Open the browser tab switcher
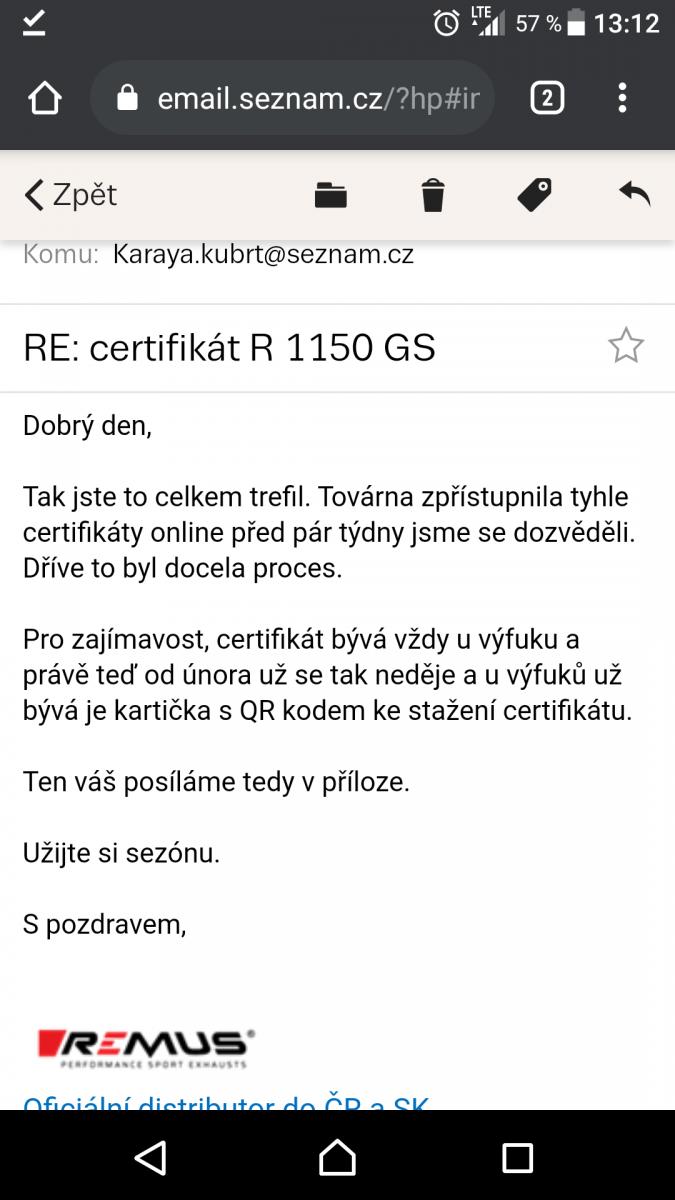This screenshot has height=1200, width=675. (x=546, y=98)
